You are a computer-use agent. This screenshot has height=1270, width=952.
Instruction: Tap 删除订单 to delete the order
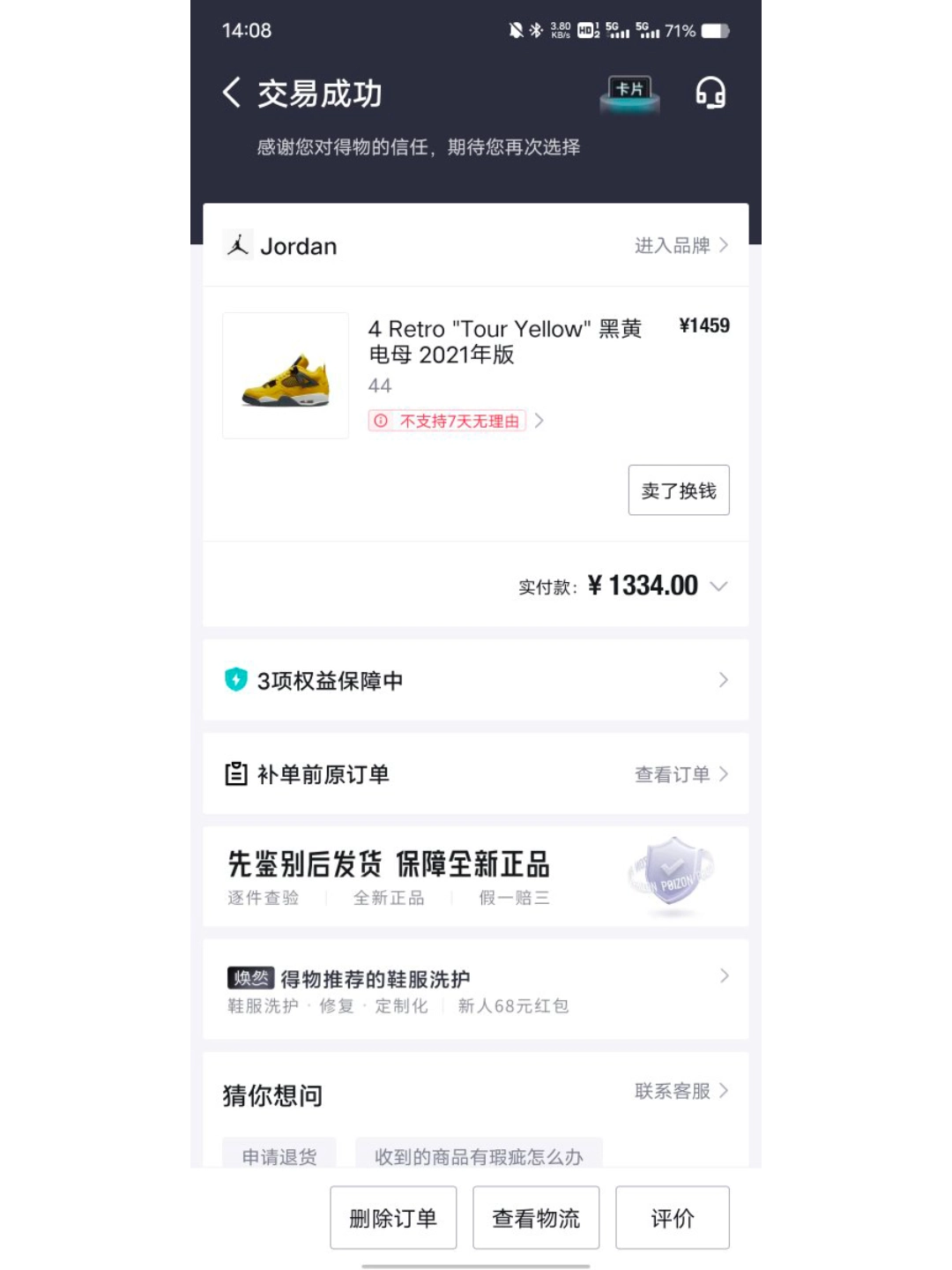click(393, 1217)
